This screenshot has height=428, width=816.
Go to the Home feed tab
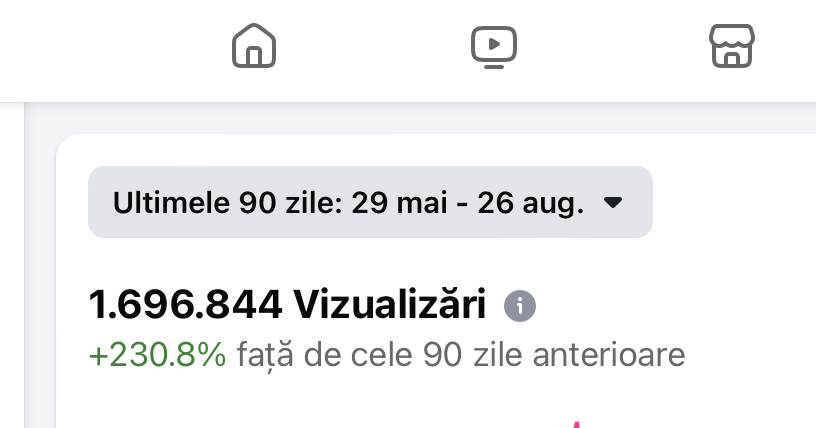coord(254,46)
